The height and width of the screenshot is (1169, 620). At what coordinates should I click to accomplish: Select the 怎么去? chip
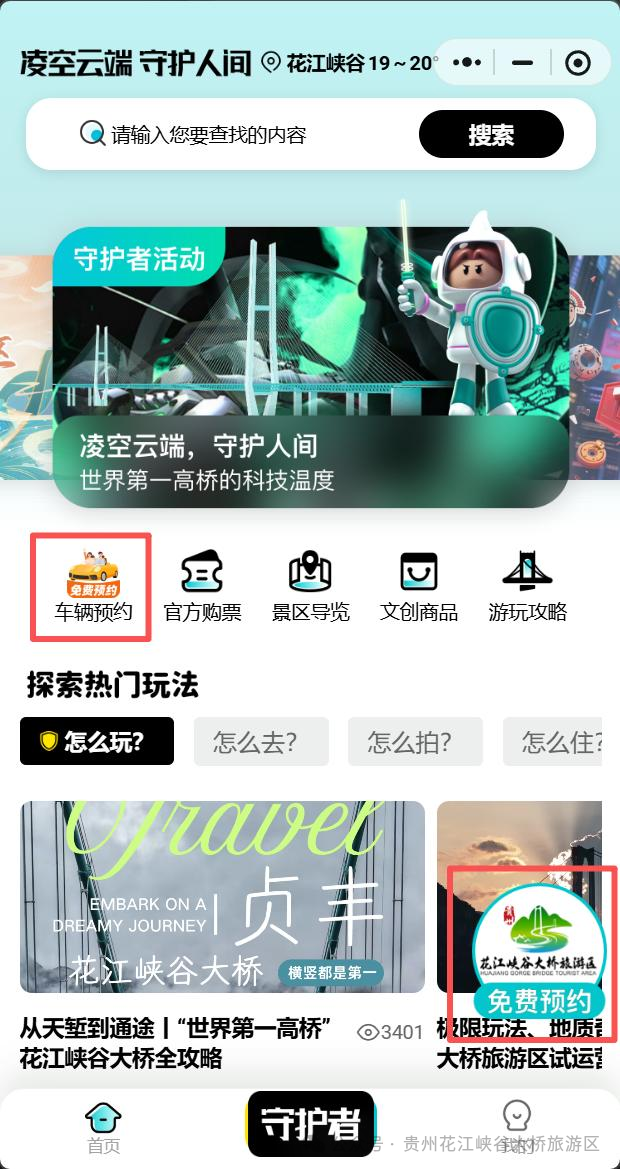click(x=261, y=741)
